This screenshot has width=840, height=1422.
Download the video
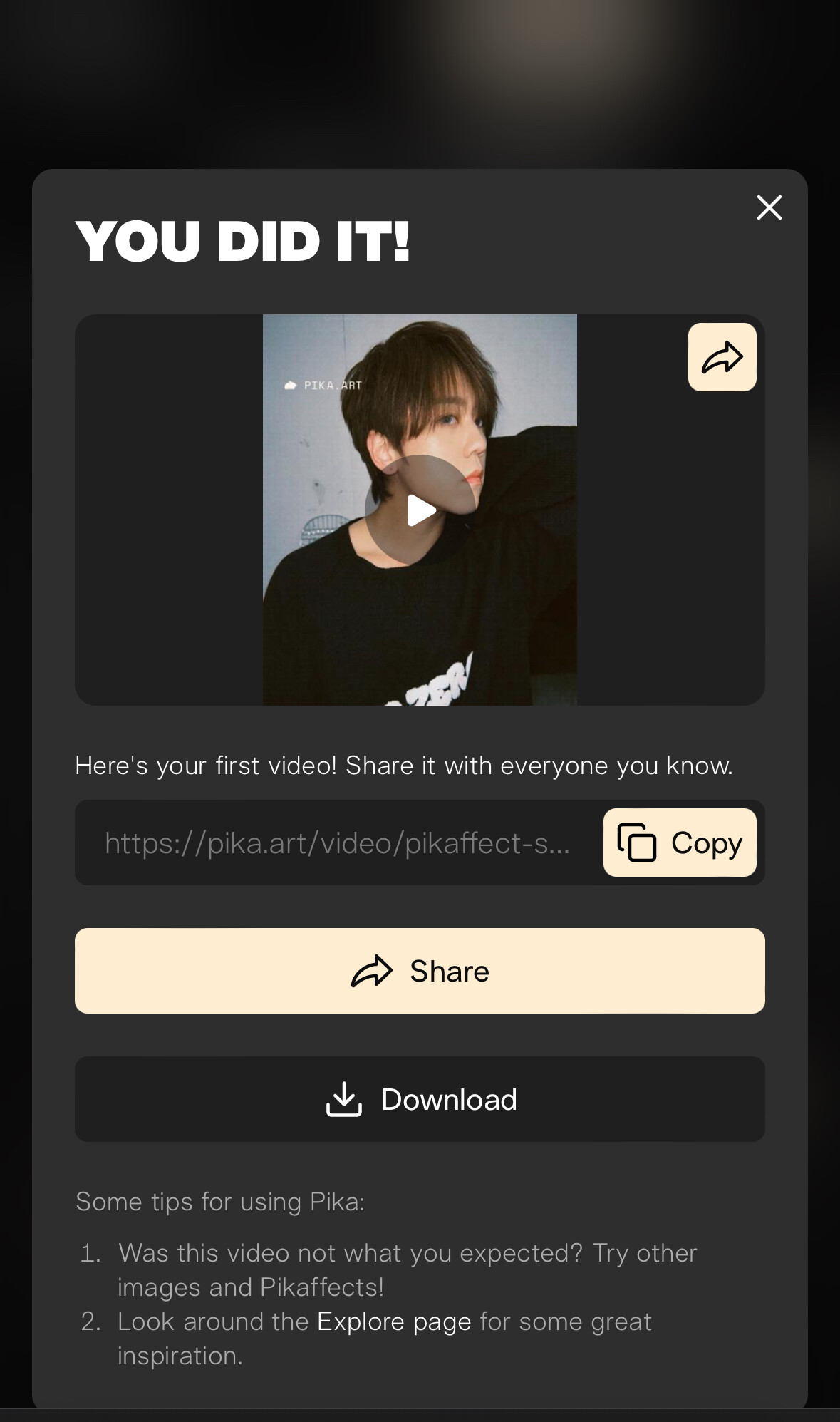click(x=420, y=1099)
